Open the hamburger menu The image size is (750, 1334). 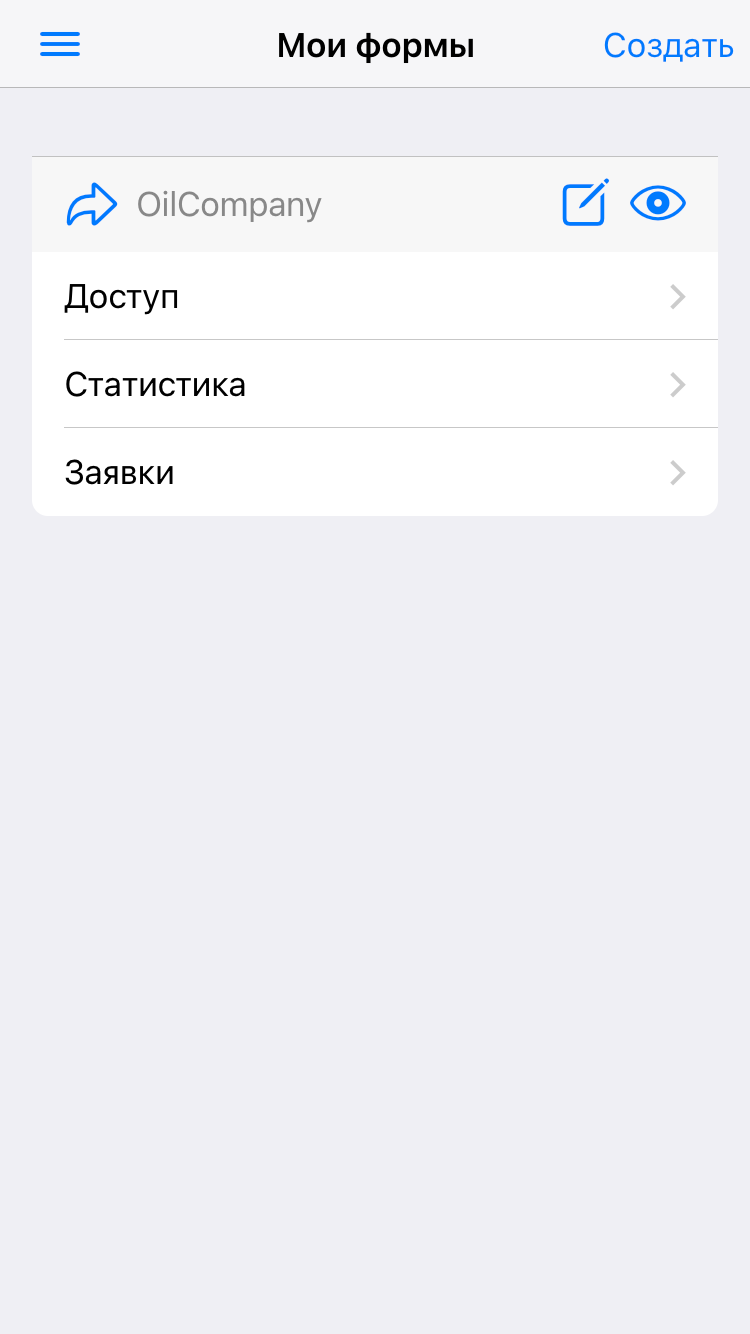(60, 45)
